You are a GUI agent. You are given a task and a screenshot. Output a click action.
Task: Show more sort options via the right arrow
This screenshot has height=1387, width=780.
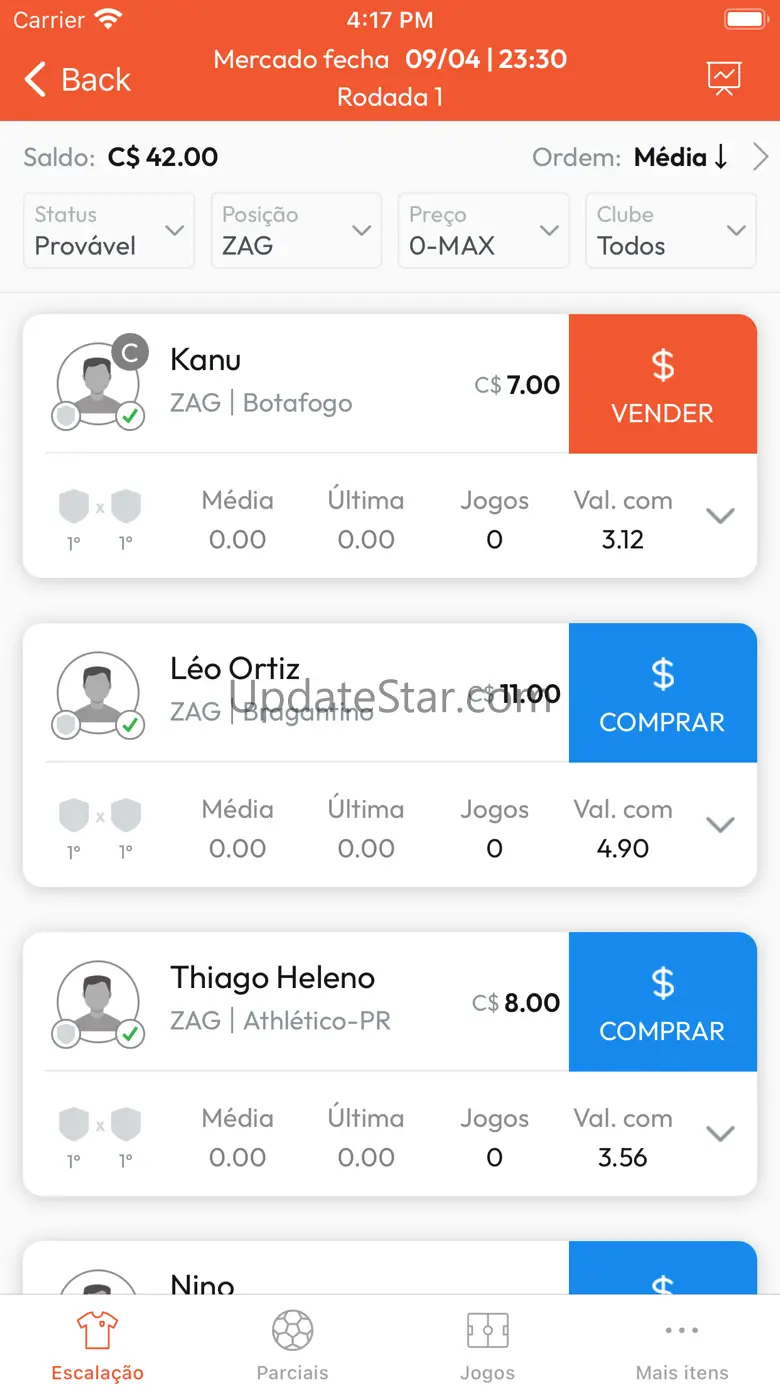tap(760, 157)
